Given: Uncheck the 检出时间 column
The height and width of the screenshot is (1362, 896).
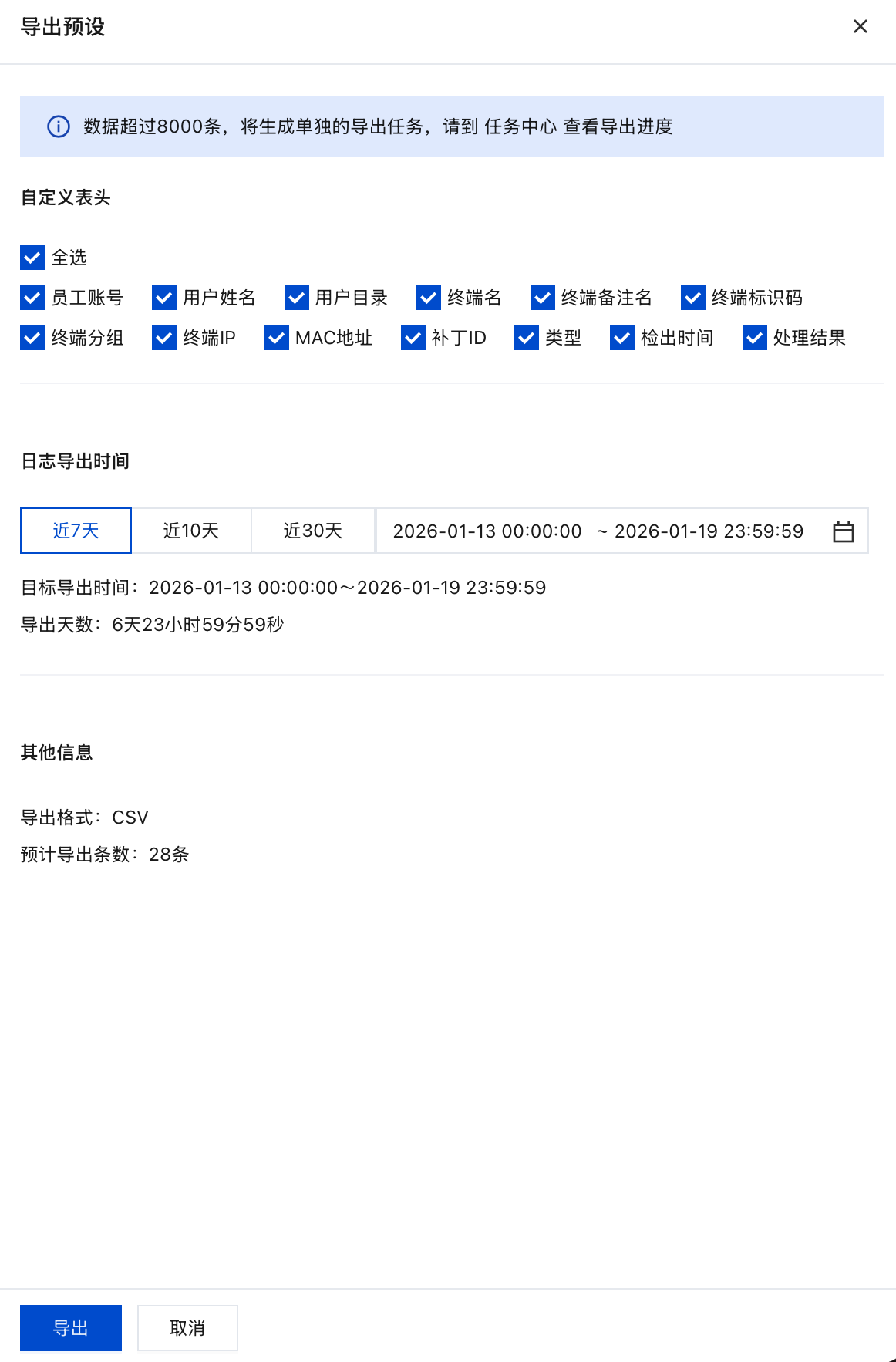Looking at the screenshot, I should [622, 338].
